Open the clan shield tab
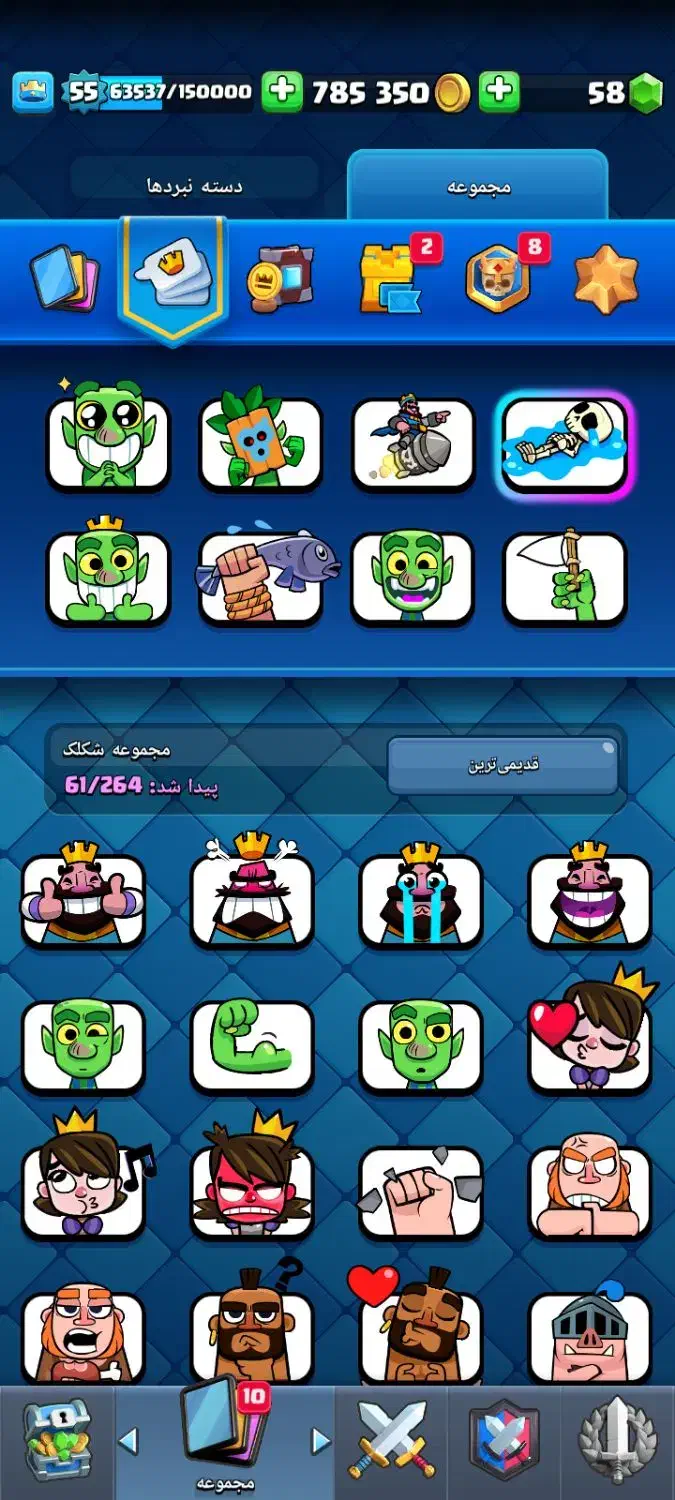 point(504,1440)
